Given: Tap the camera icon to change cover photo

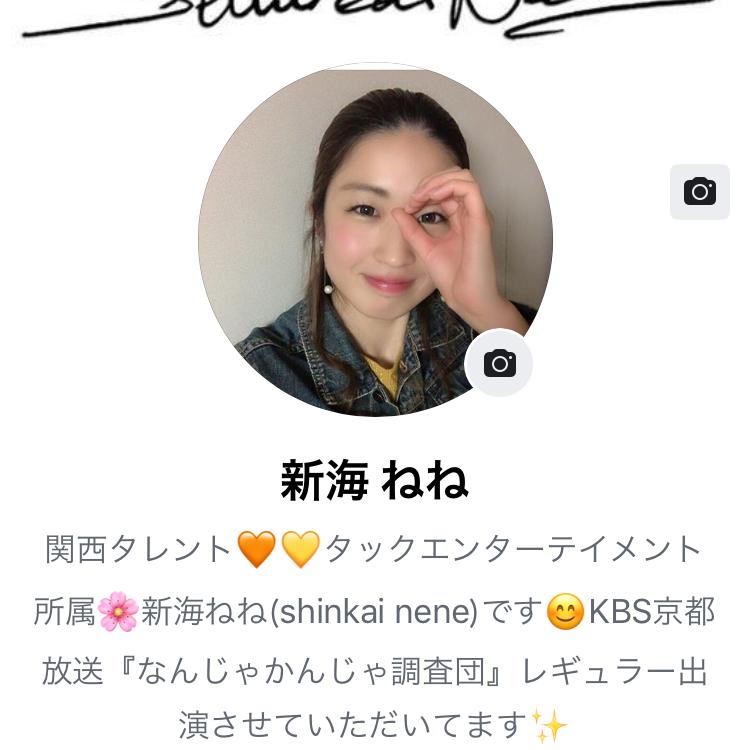Looking at the screenshot, I should point(699,192).
